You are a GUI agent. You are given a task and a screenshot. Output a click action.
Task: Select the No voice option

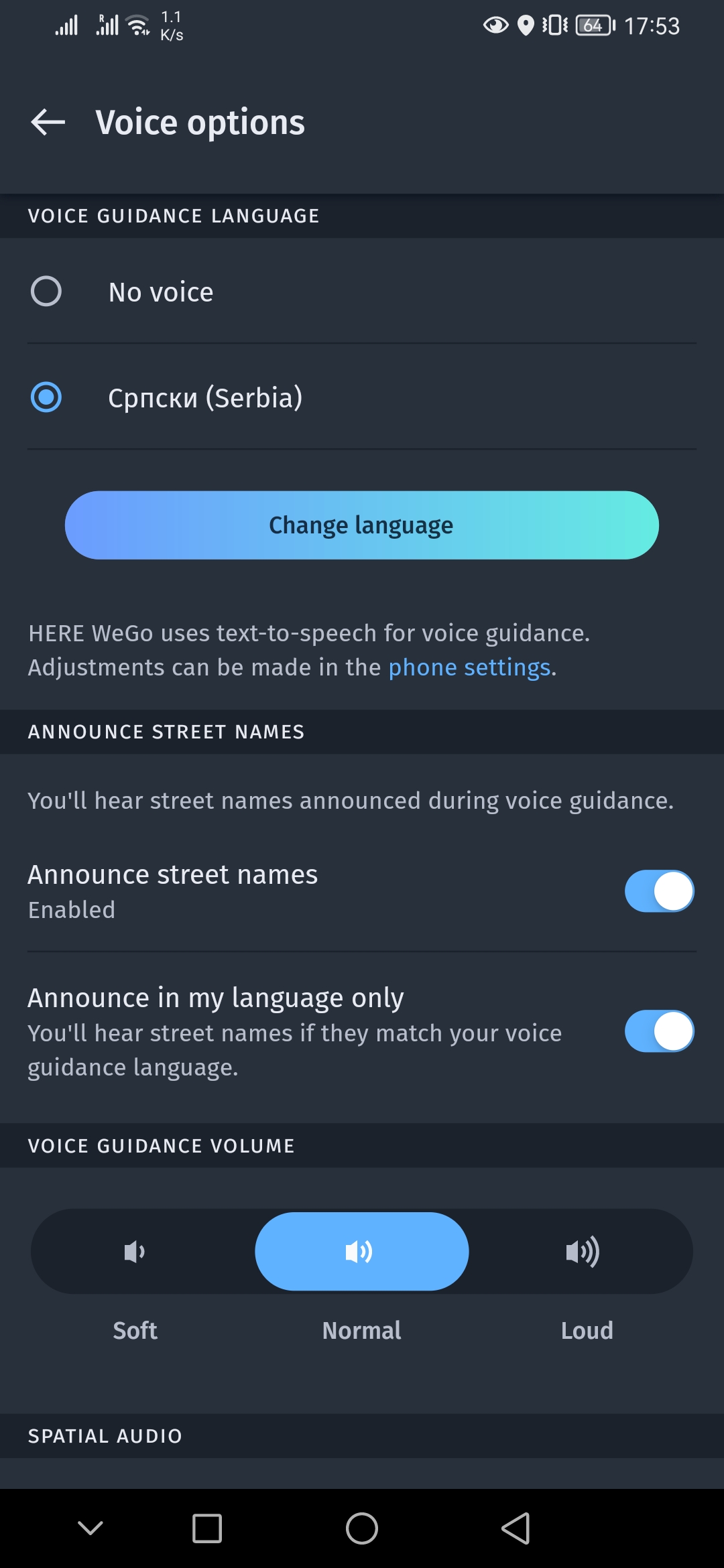[x=46, y=291]
